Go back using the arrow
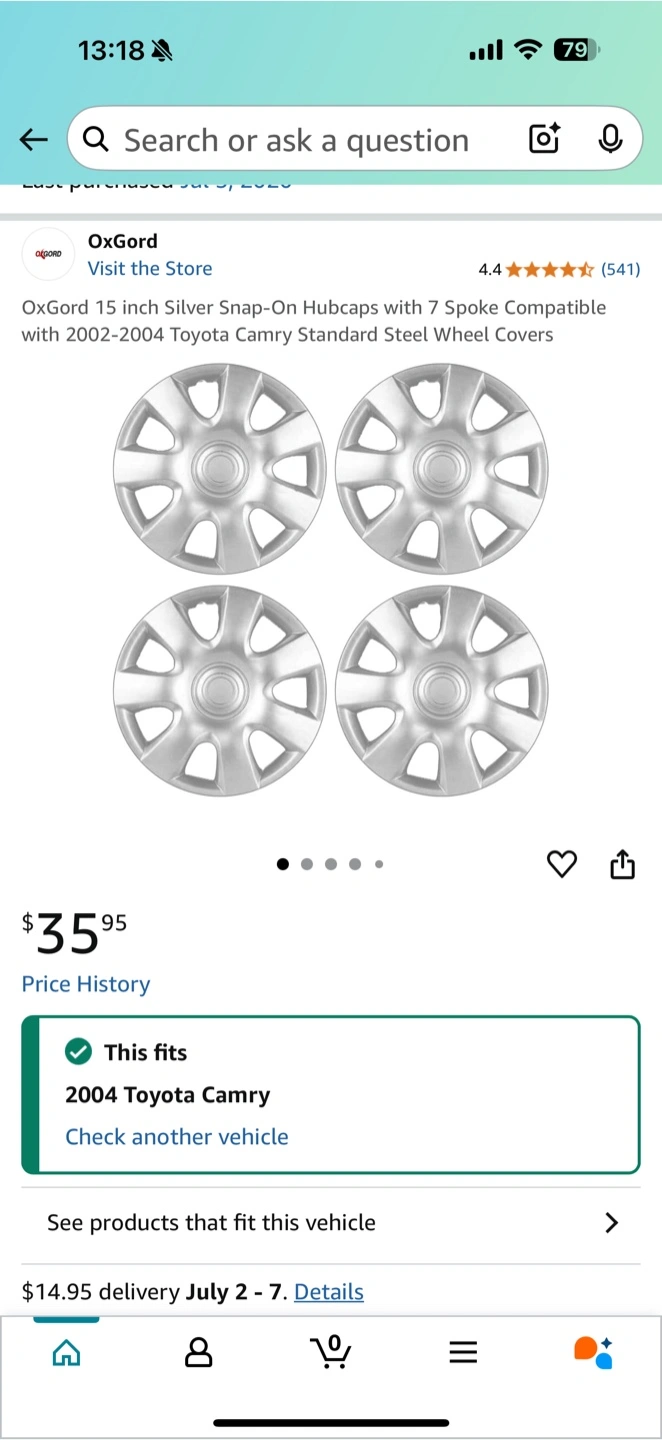 (34, 140)
